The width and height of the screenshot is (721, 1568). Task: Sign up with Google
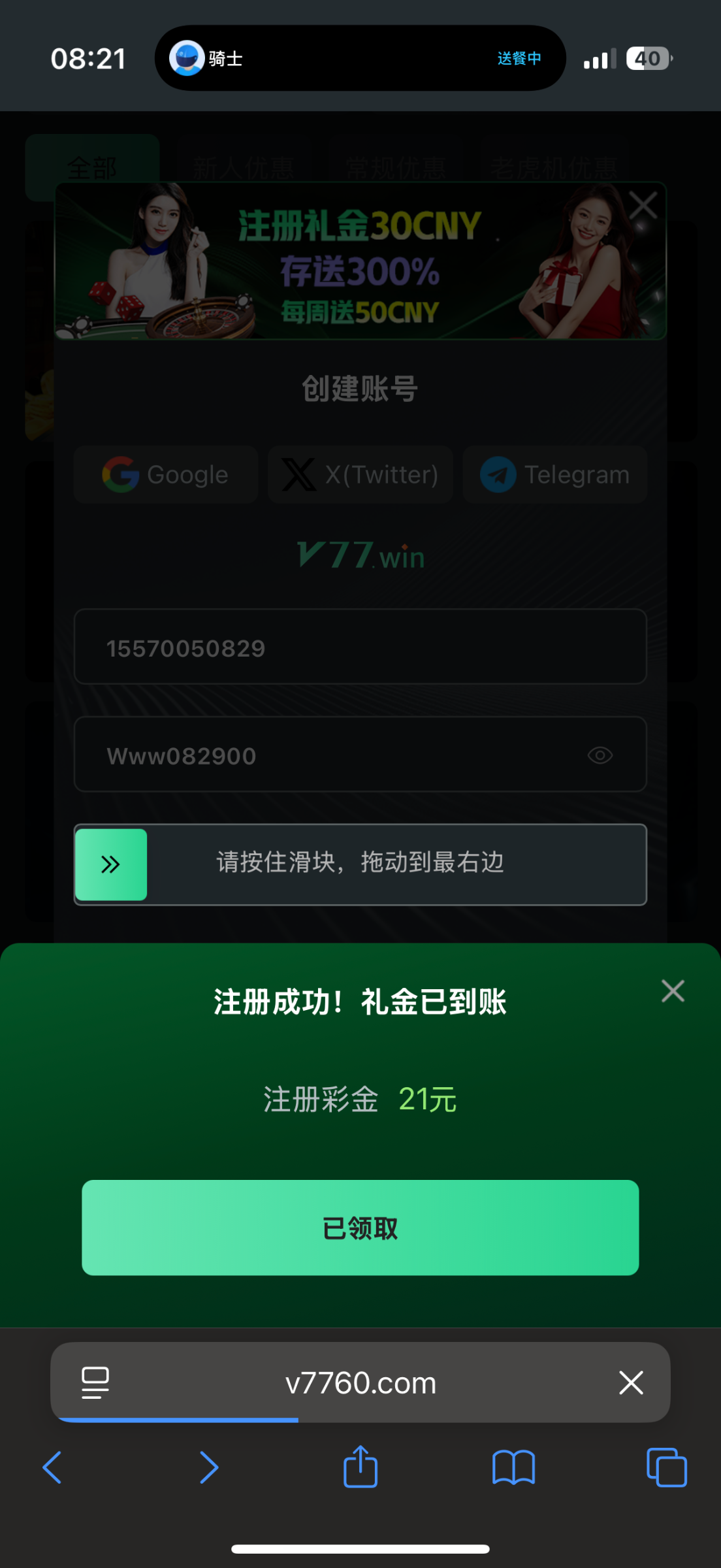[166, 474]
